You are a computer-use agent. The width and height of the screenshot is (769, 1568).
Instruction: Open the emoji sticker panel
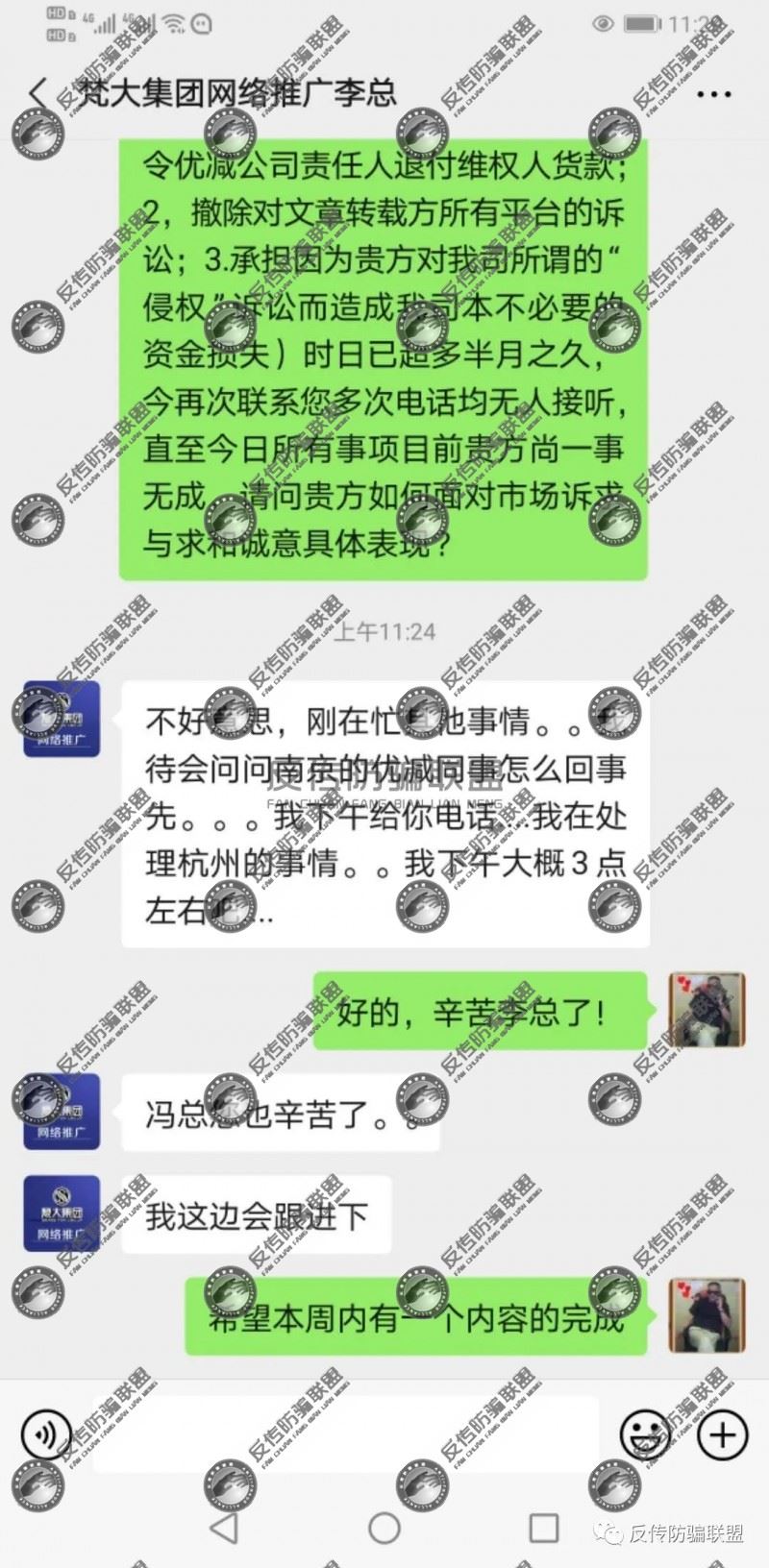click(x=645, y=1435)
